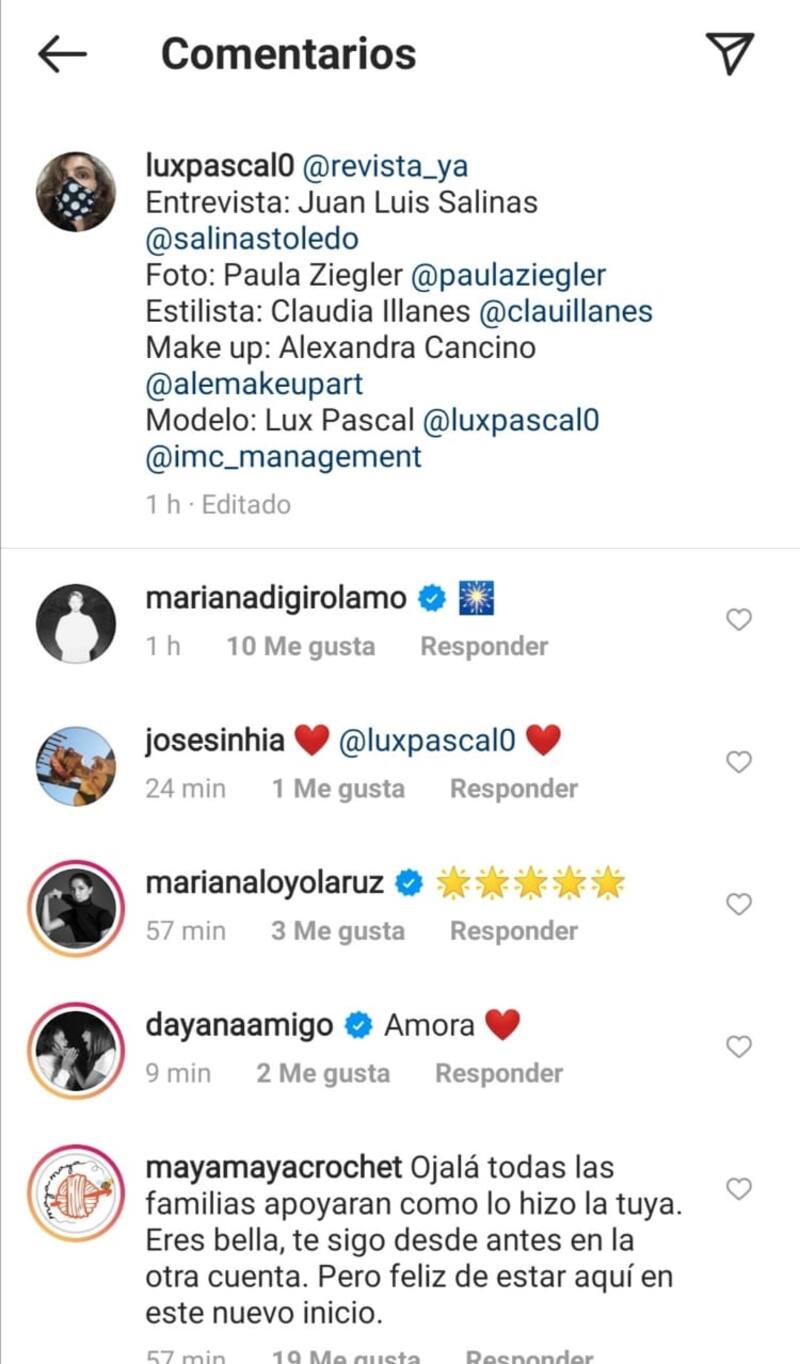
Task: Open luxpascal0's profile avatar
Action: point(76,192)
